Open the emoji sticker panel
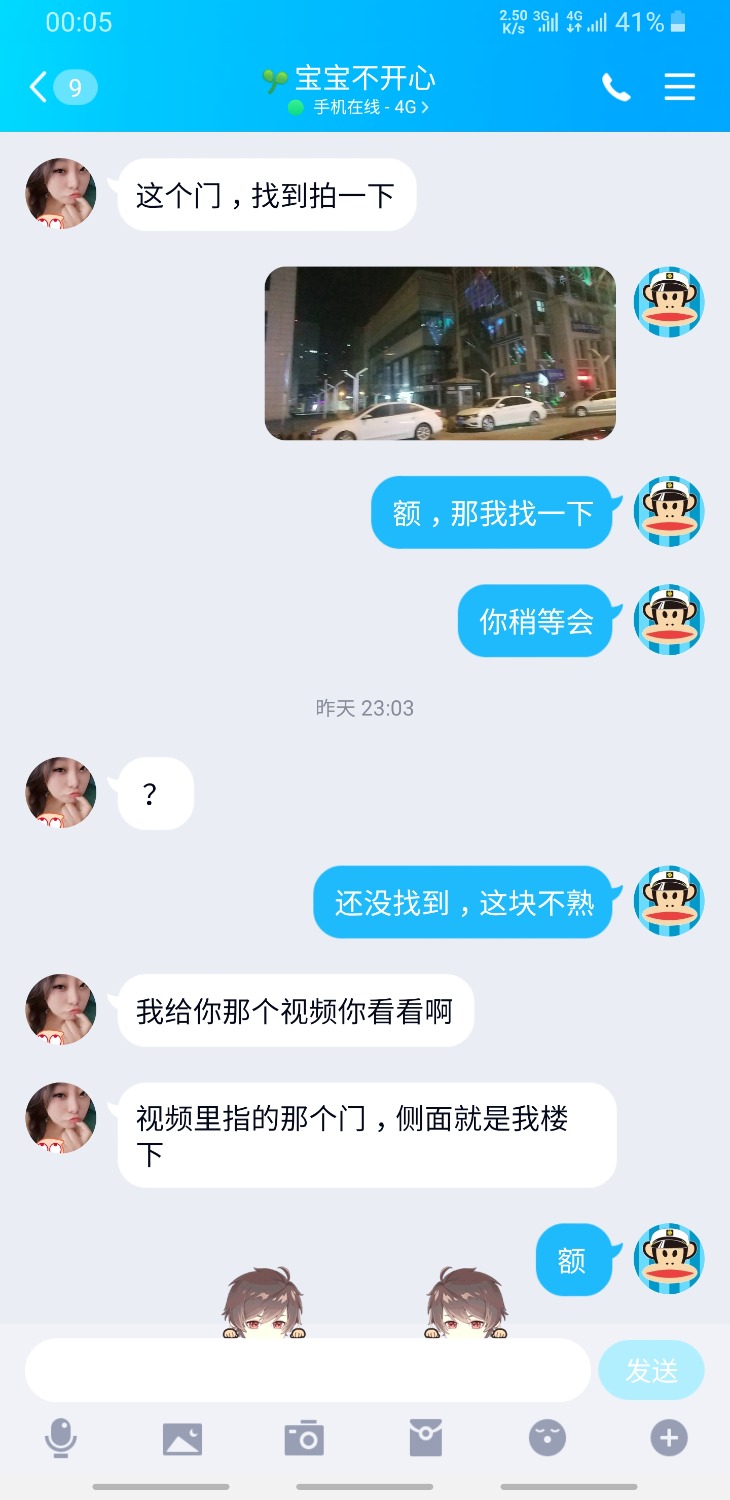730x1500 pixels. click(547, 1439)
